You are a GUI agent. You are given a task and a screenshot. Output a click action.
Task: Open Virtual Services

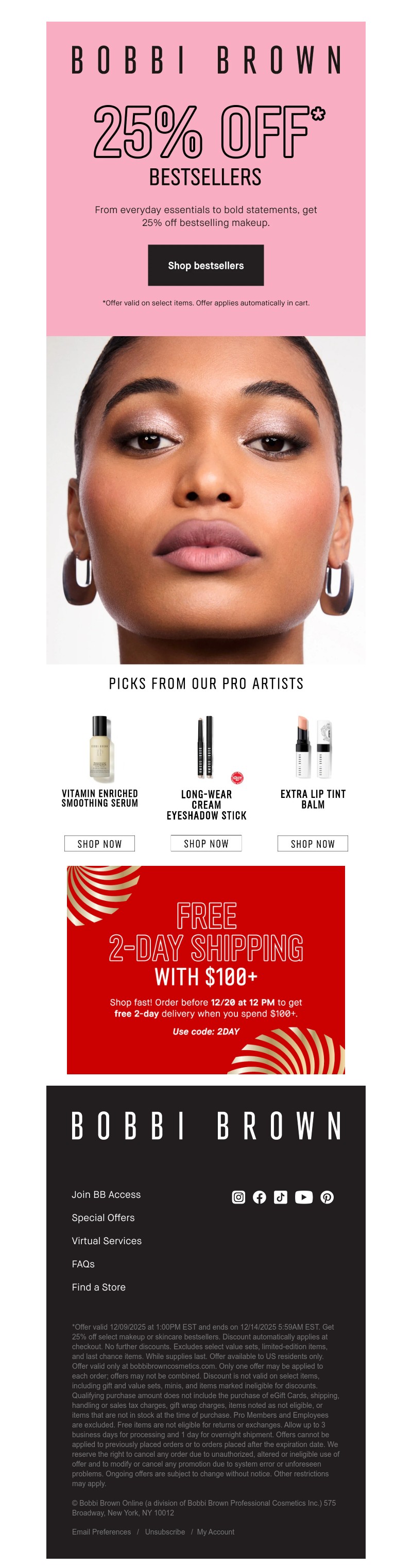pos(107,1241)
